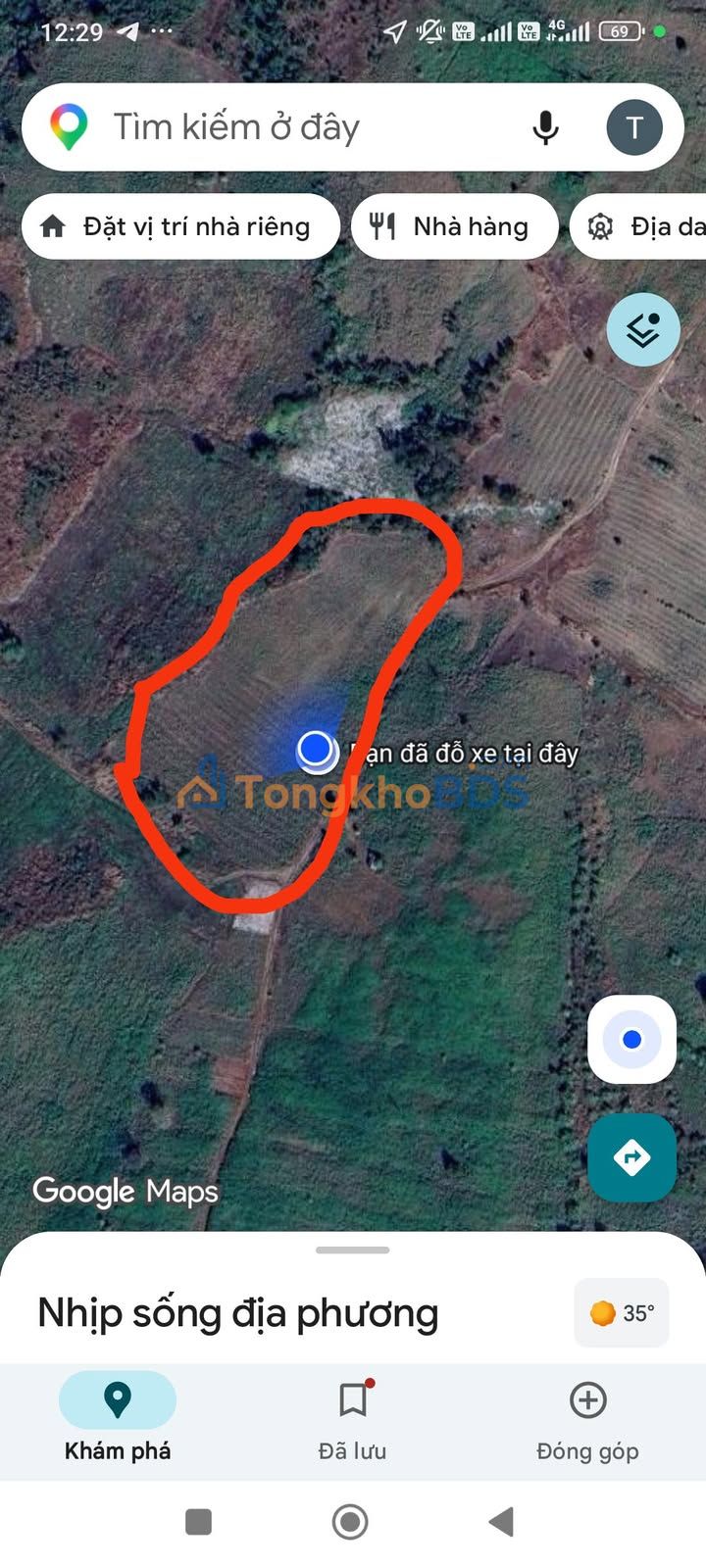Start voice search with the microphone
Screen dimensions: 706x1568
(545, 127)
